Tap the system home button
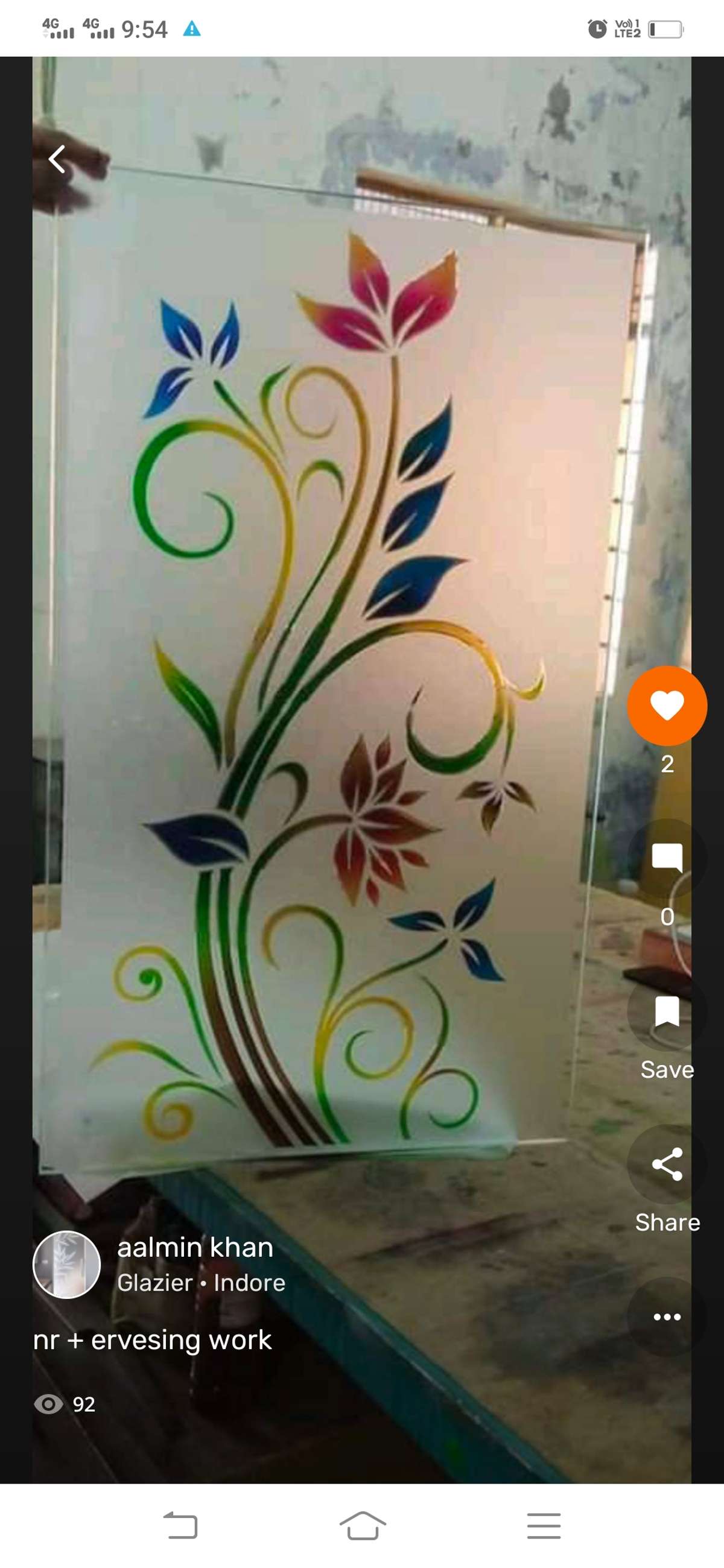 363,1525
